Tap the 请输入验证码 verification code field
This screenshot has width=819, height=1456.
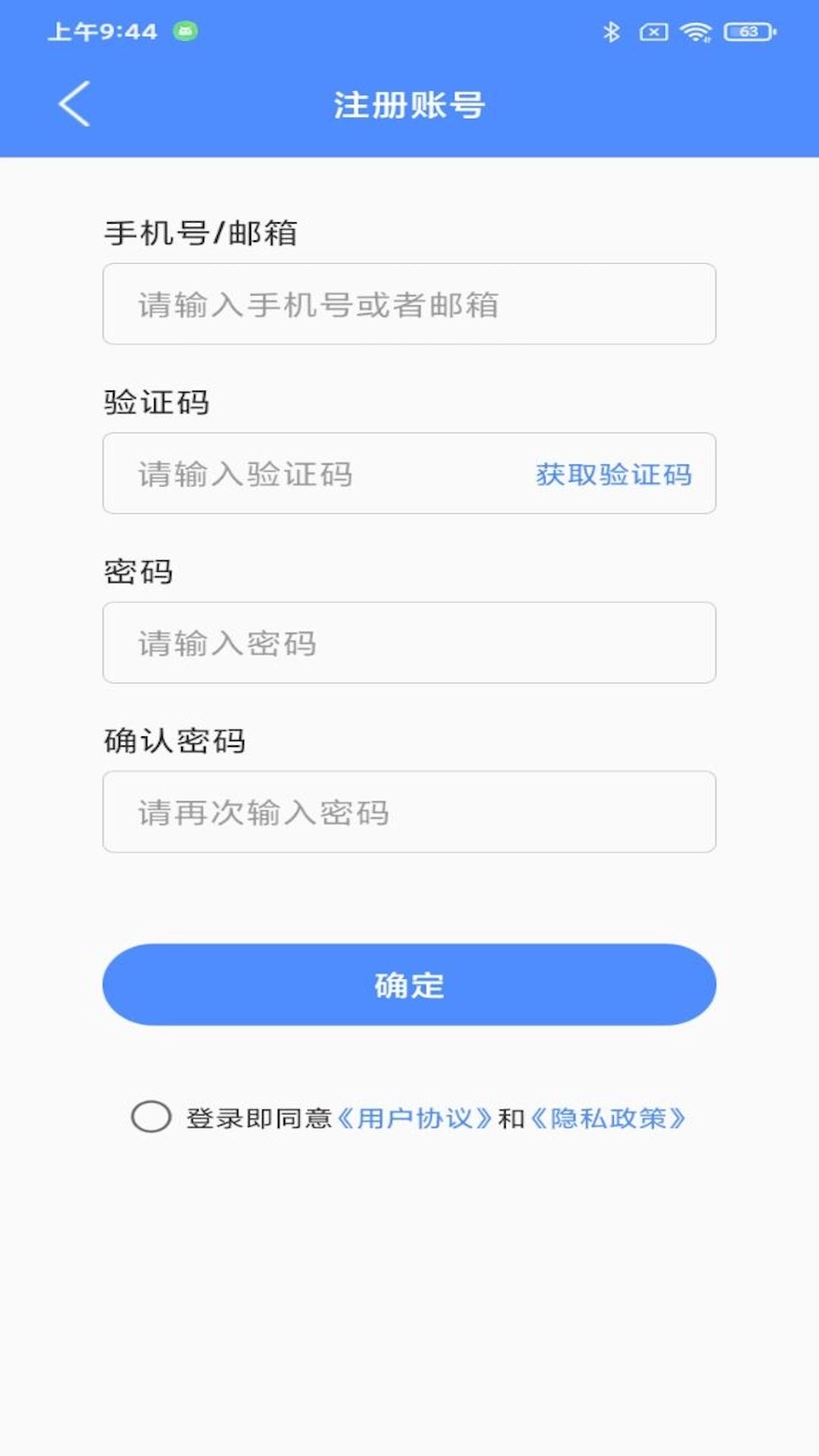click(303, 474)
